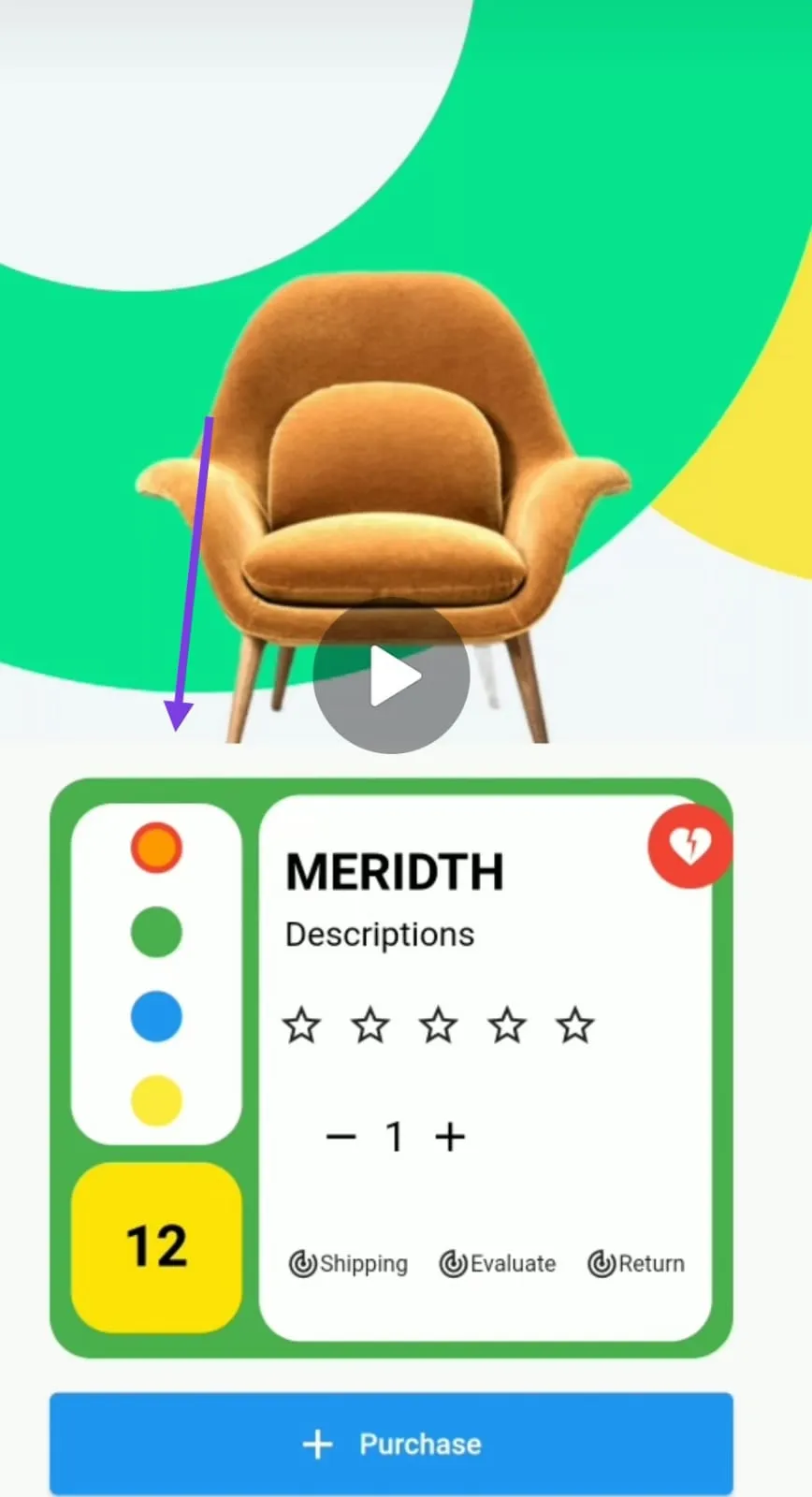The width and height of the screenshot is (812, 1497).
Task: Play the chair product video
Action: click(x=391, y=676)
